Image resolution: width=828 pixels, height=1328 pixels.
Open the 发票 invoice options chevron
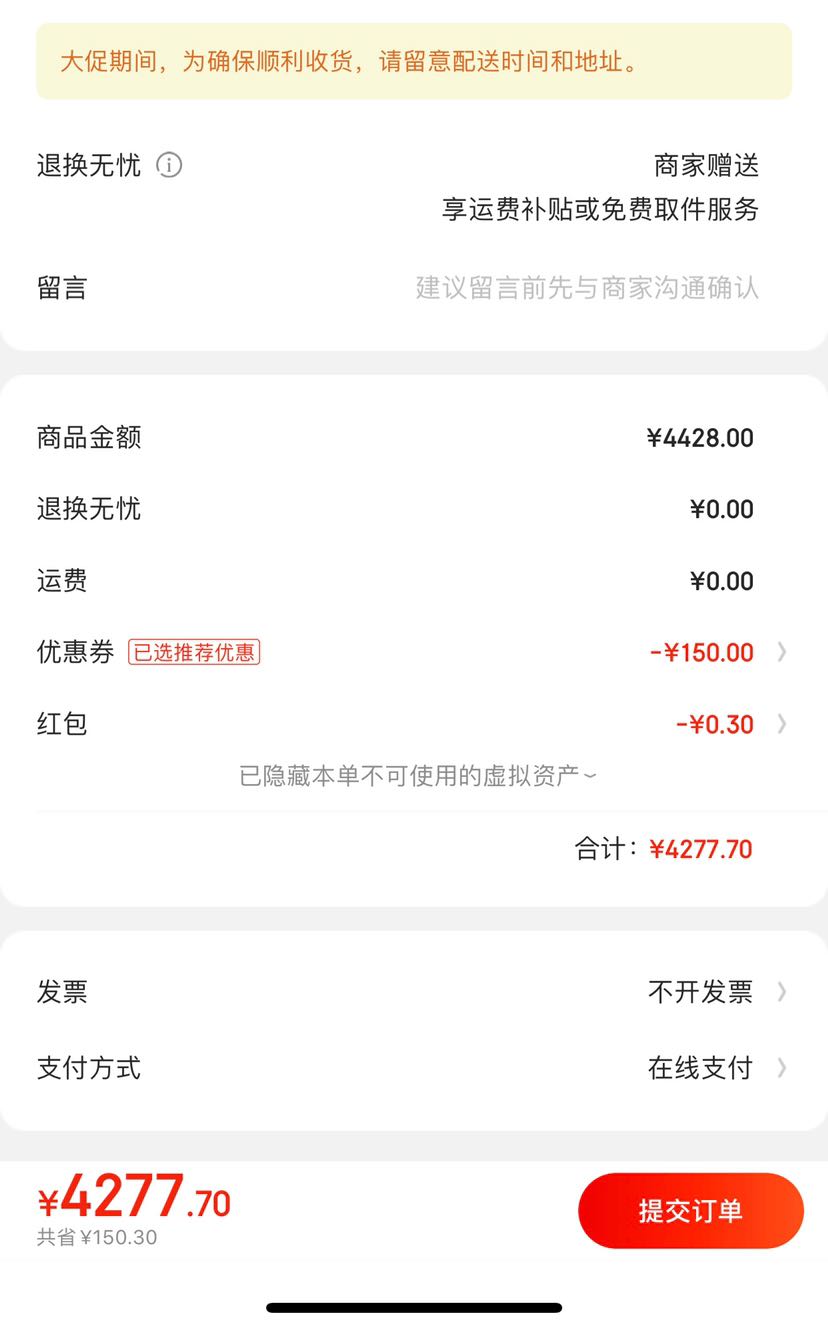click(781, 991)
